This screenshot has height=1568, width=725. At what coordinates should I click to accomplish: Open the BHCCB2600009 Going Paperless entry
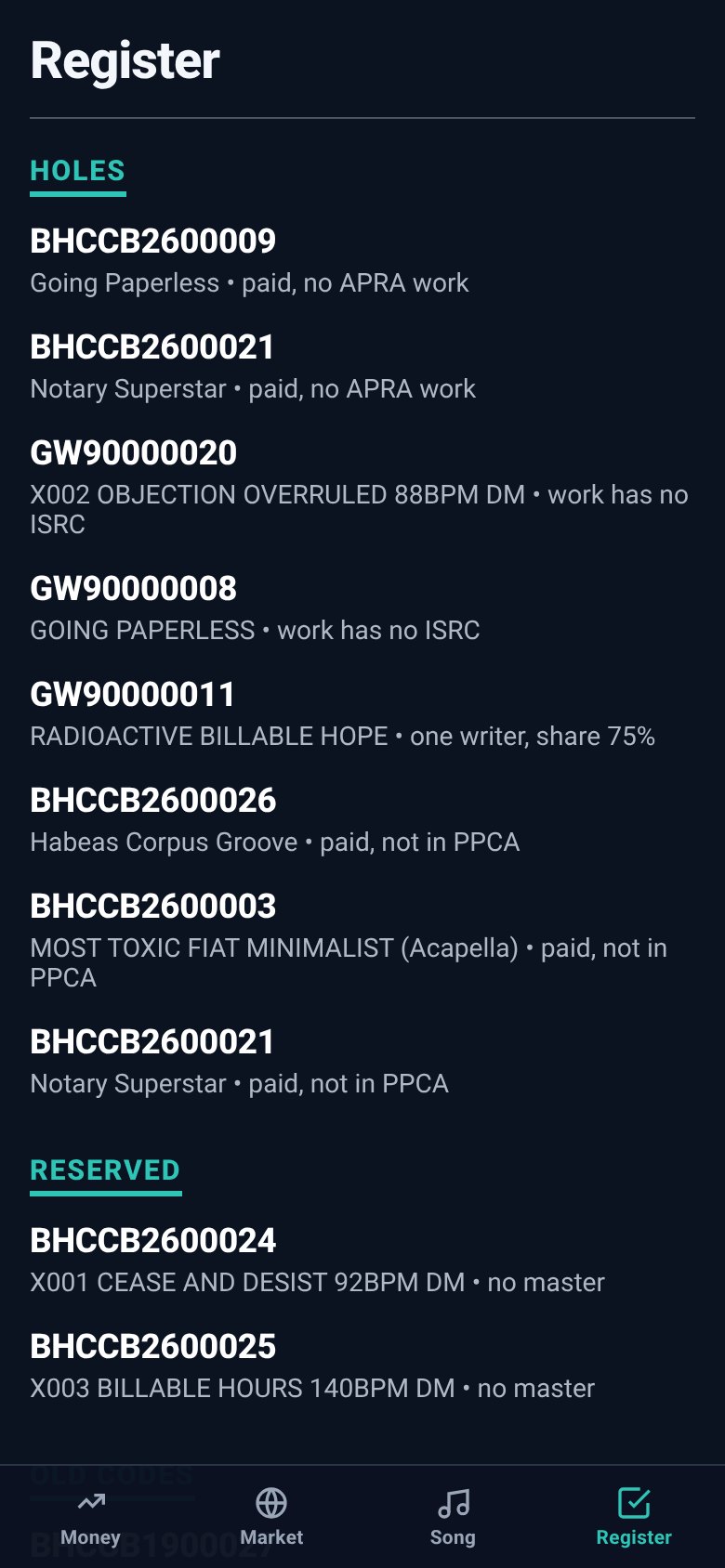[362, 260]
